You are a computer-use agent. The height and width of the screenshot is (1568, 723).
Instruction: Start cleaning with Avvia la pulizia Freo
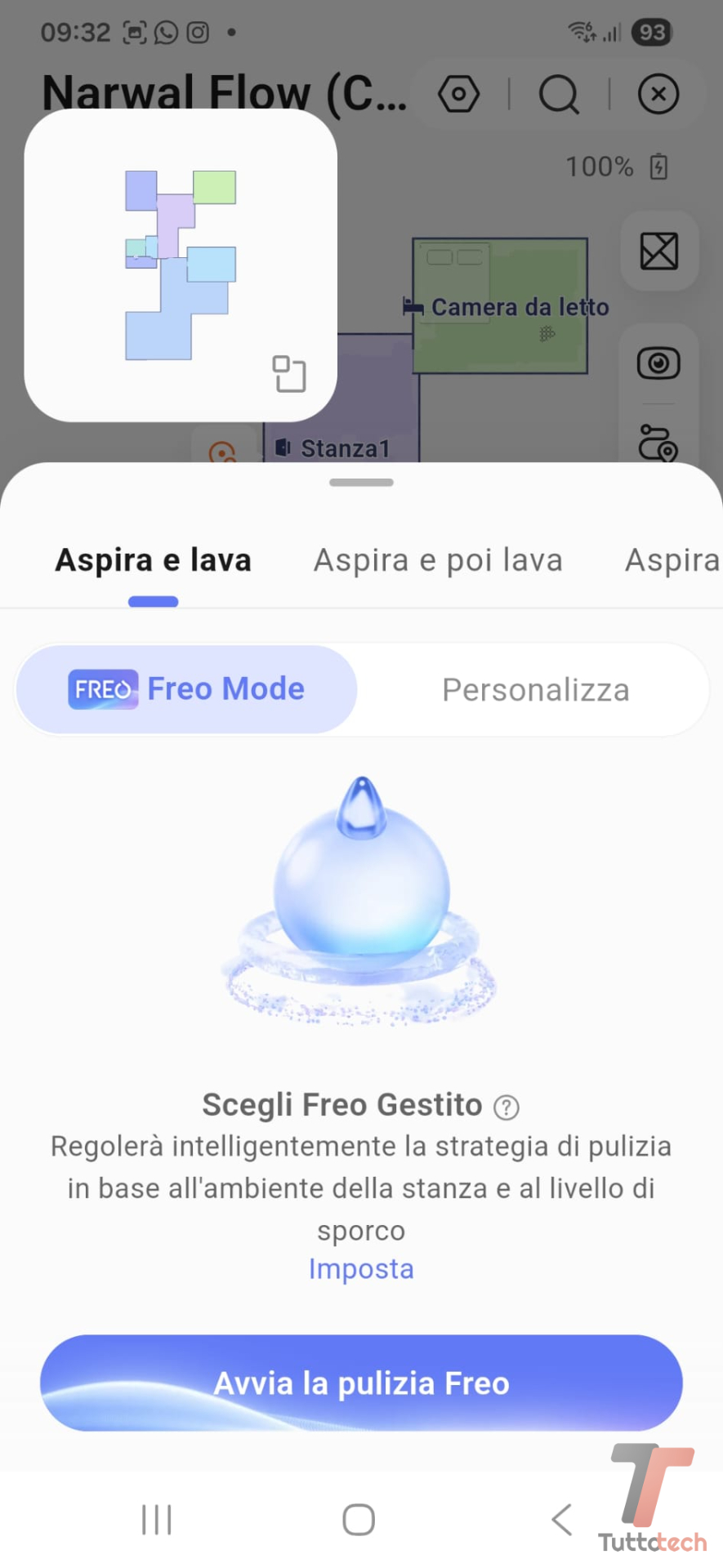tap(361, 1383)
